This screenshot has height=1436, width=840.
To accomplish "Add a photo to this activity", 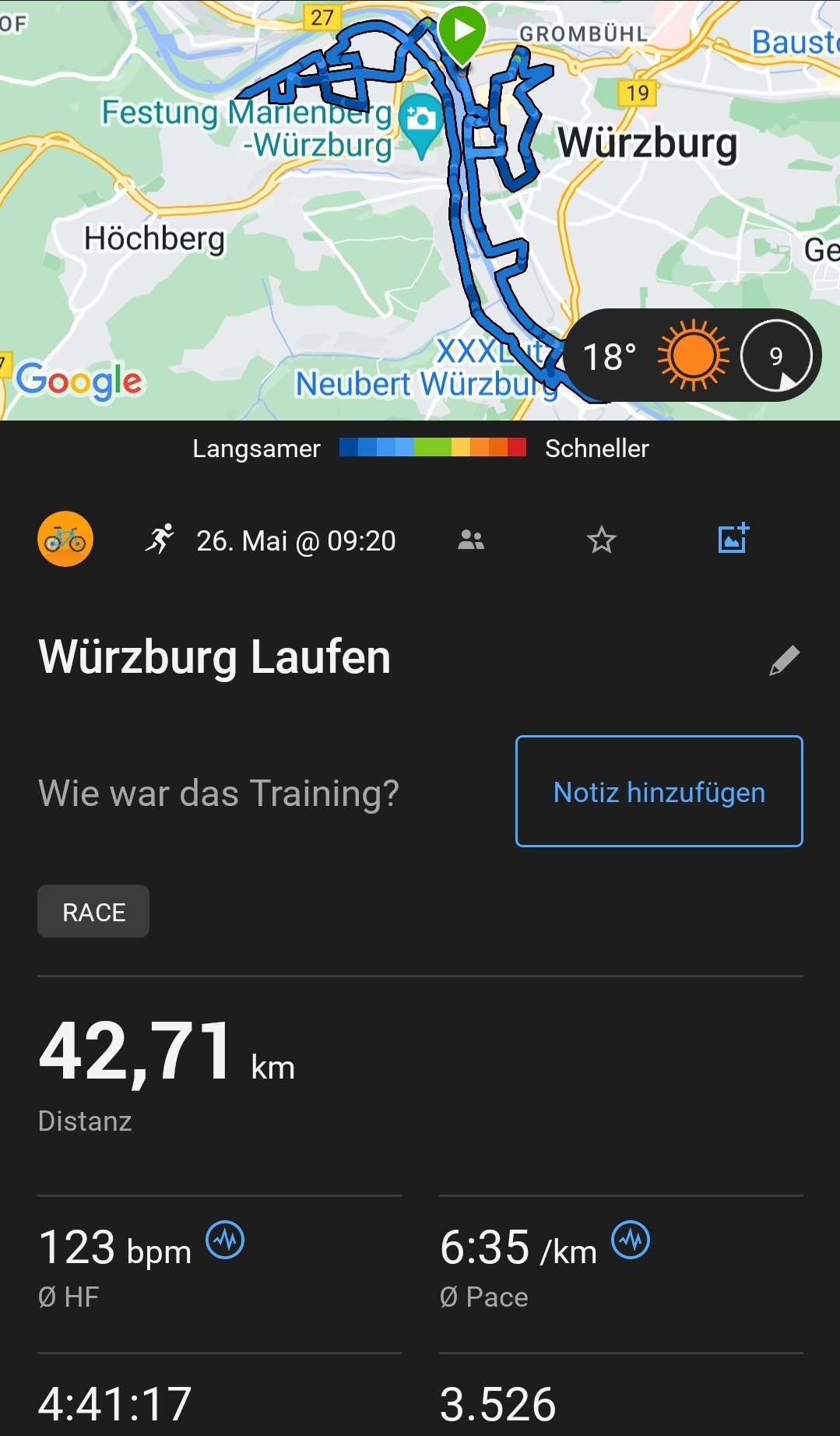I will (x=733, y=539).
